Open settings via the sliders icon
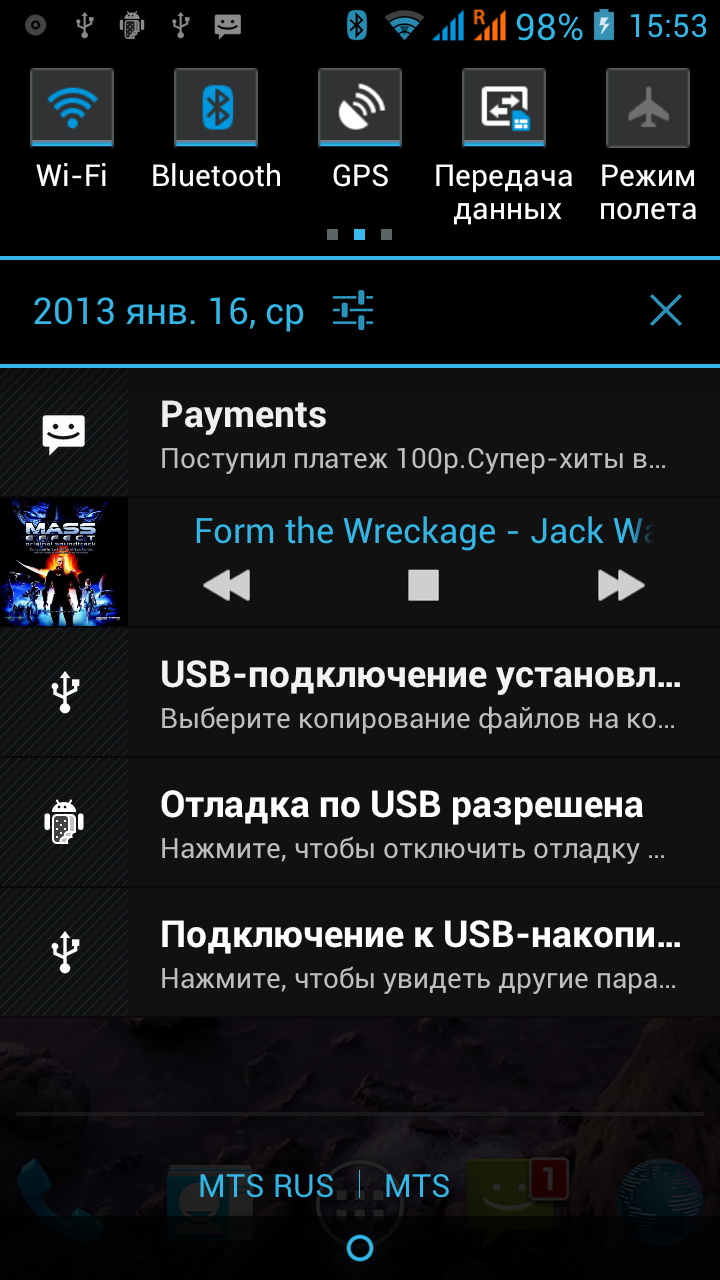Viewport: 720px width, 1280px height. pos(353,311)
